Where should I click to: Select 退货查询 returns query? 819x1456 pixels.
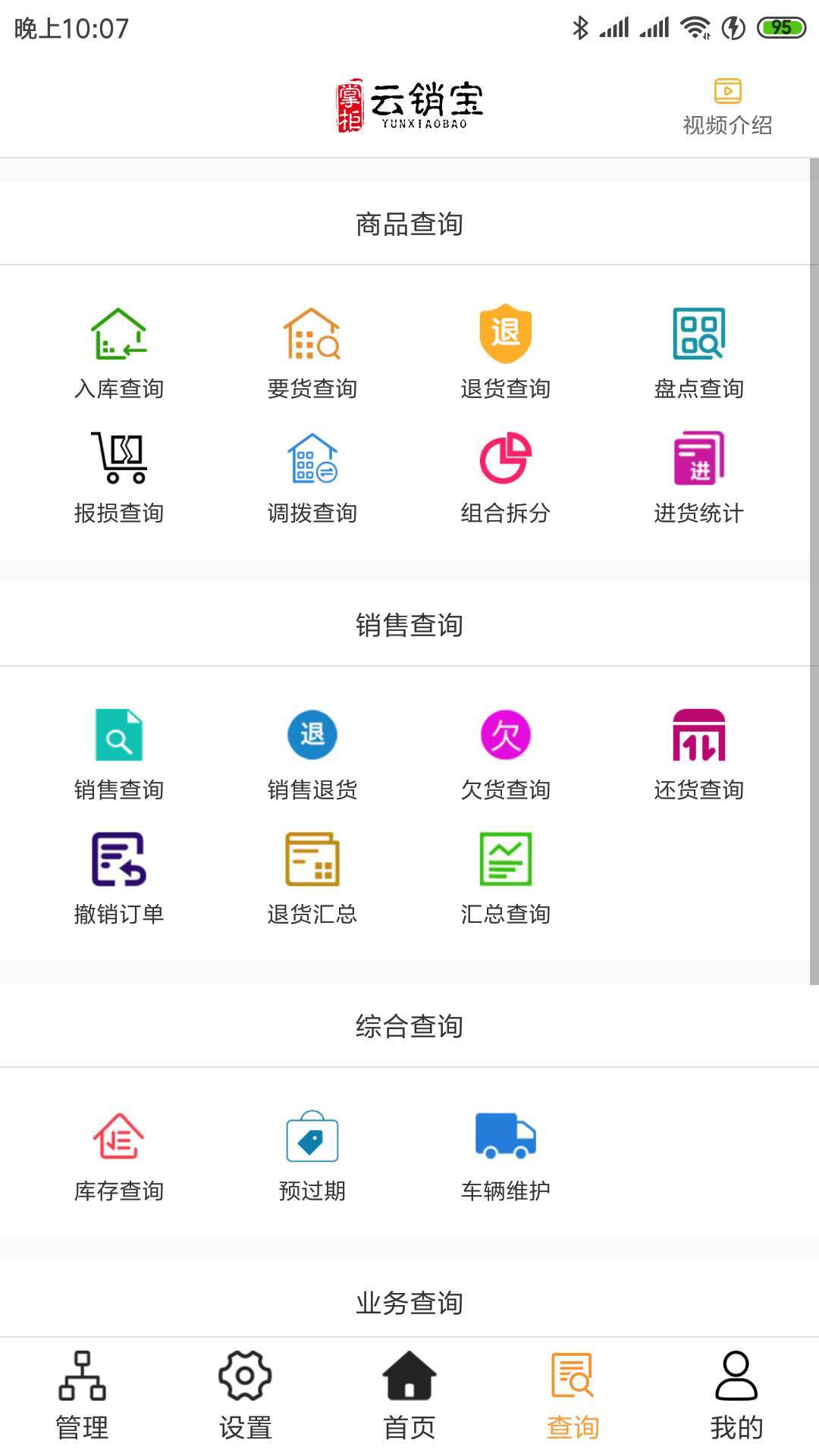505,352
